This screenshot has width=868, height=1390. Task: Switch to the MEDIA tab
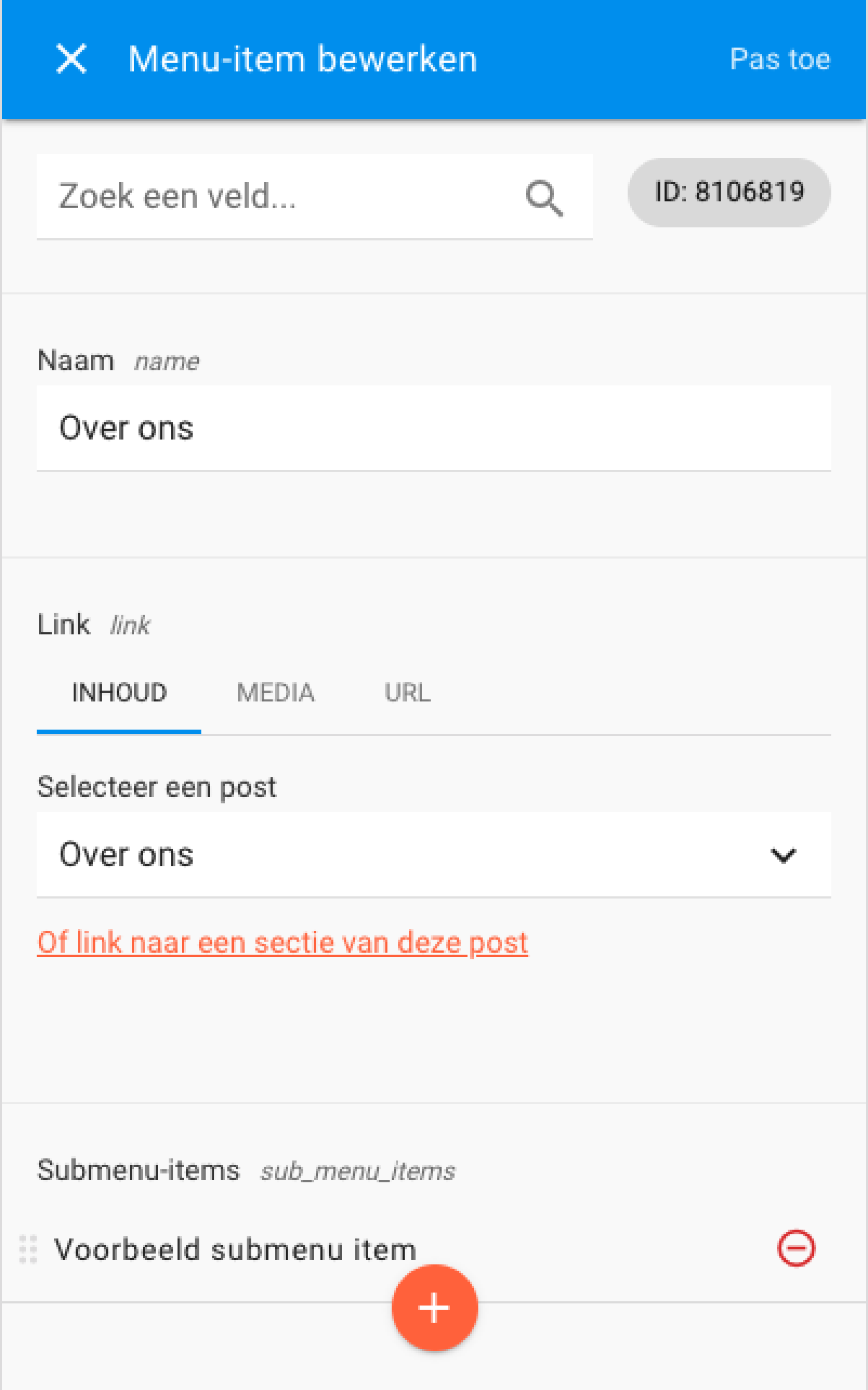pos(276,693)
